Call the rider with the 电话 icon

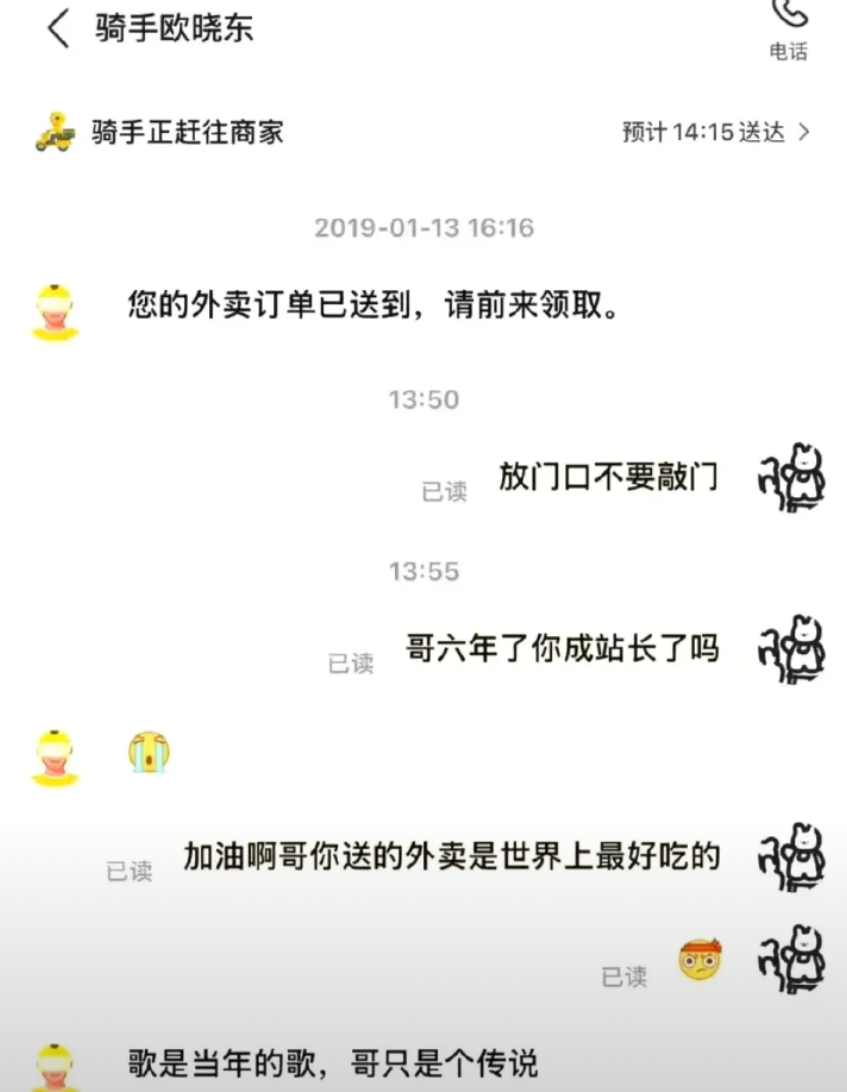(x=788, y=29)
